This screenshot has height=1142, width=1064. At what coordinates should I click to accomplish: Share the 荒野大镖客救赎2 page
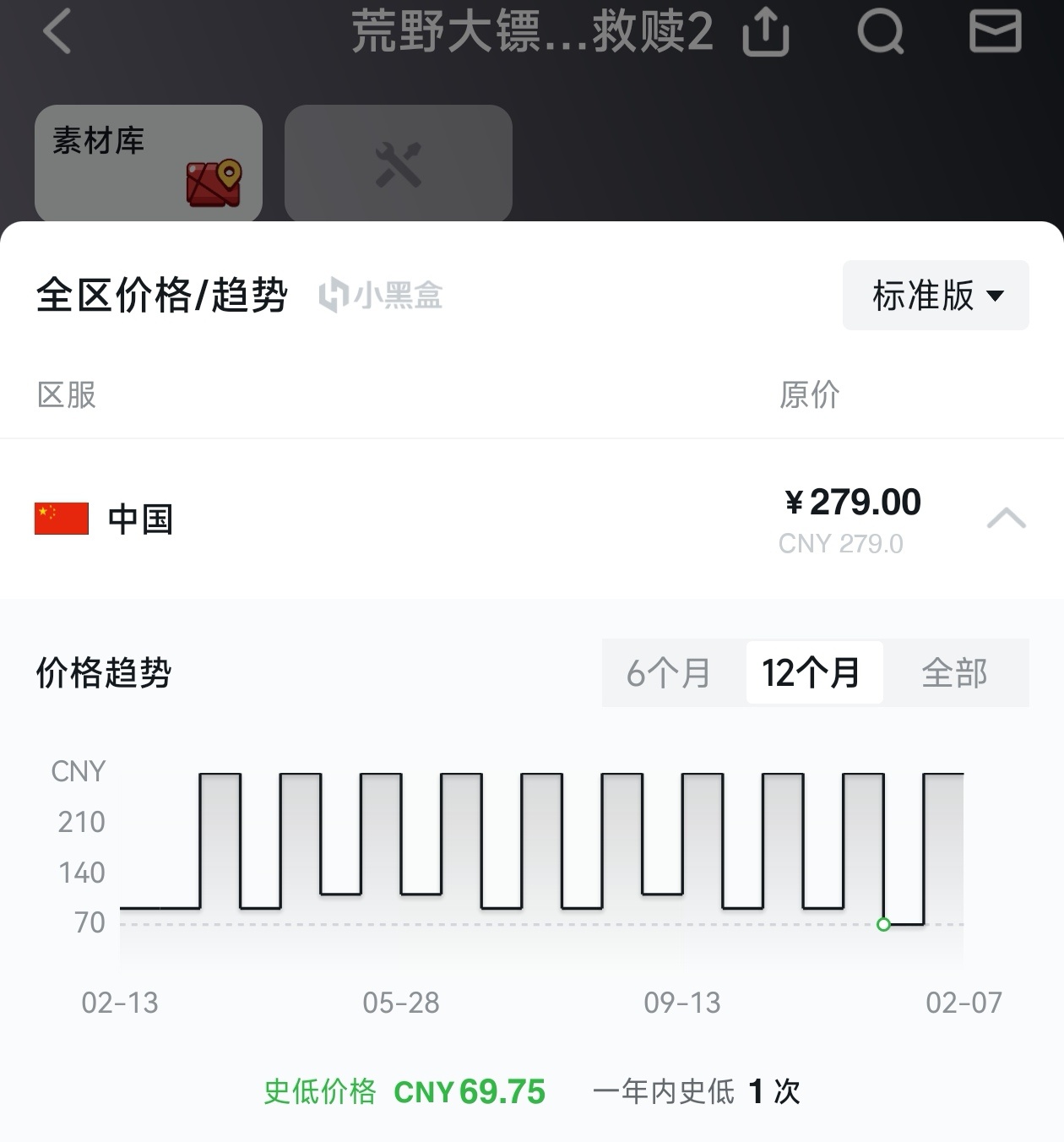click(x=765, y=34)
